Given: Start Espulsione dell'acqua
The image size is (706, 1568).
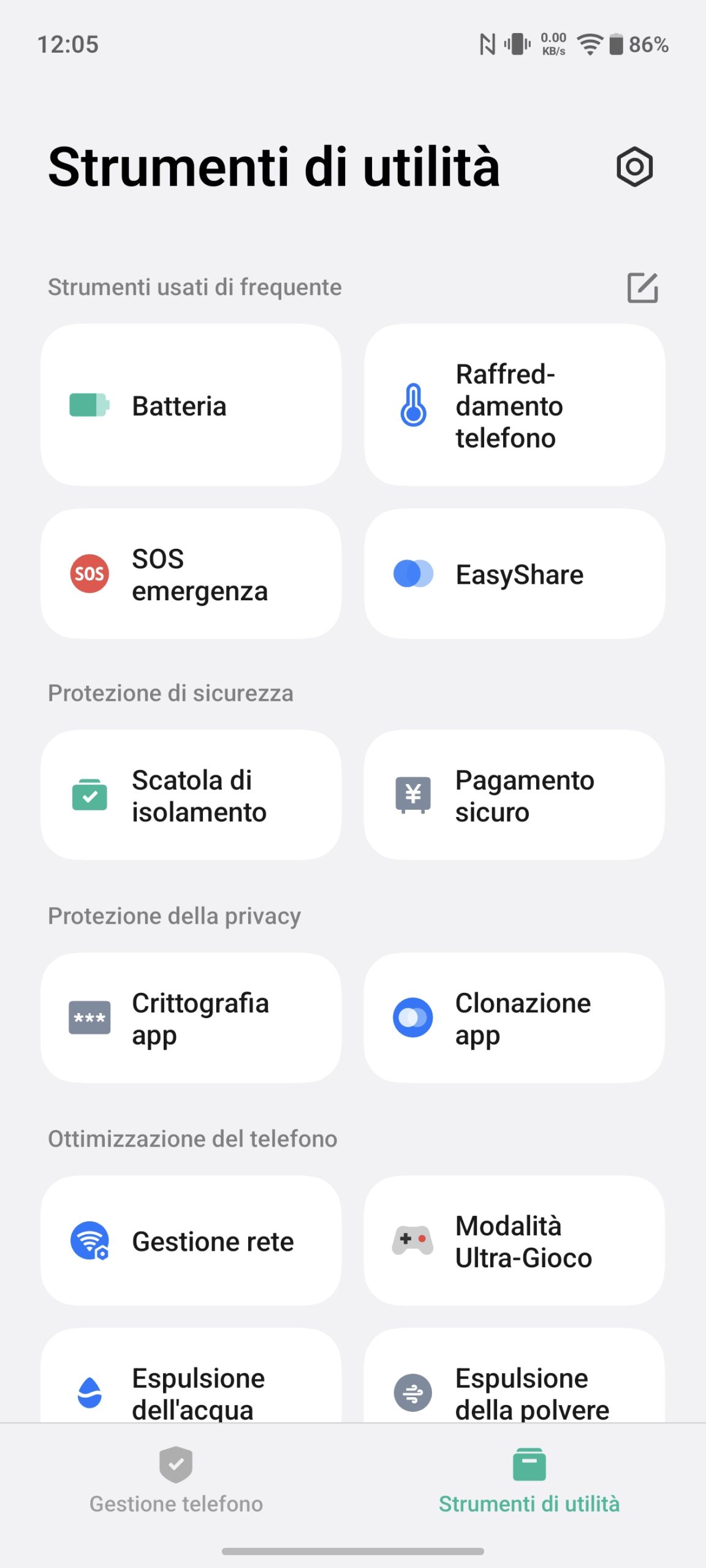Looking at the screenshot, I should click(191, 1384).
